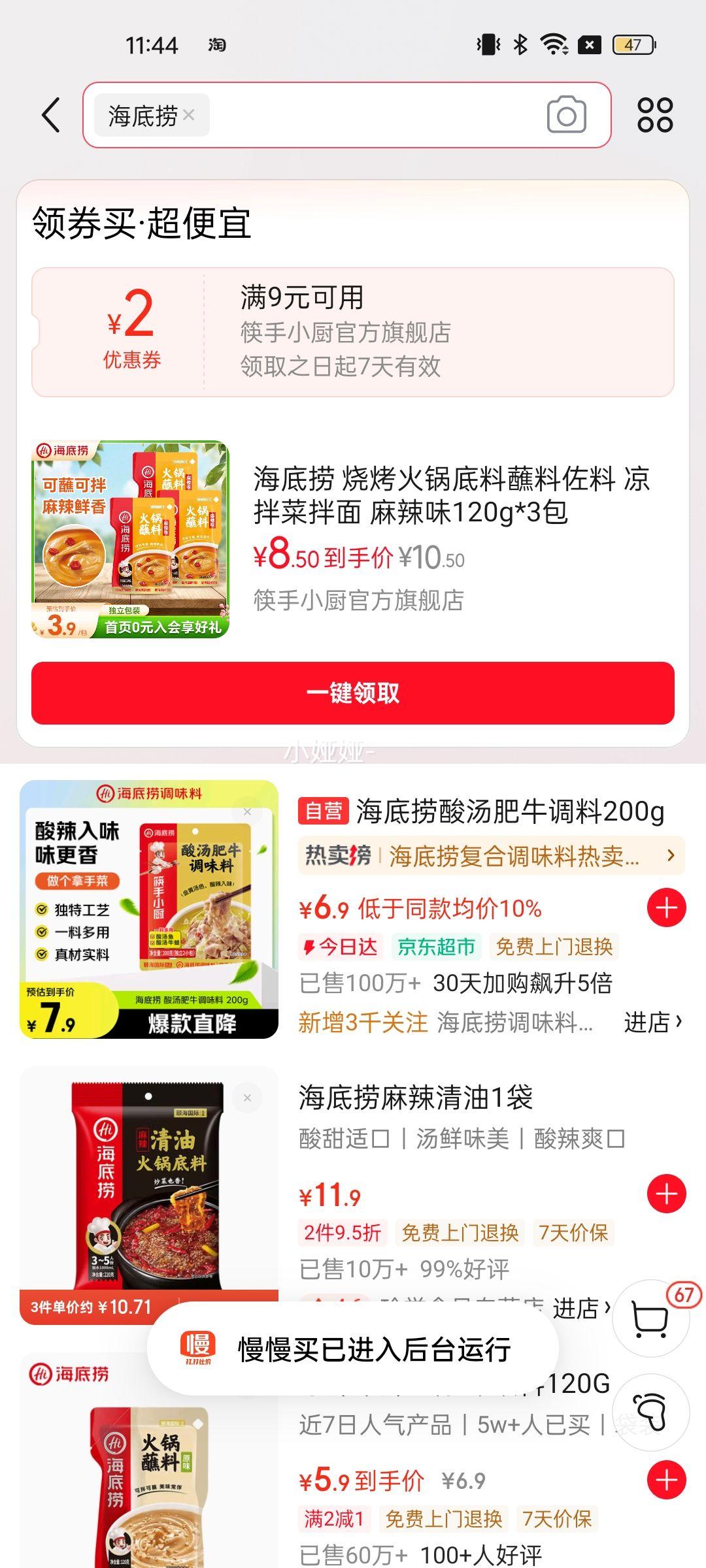Tap the ear-shaped floating icon below the cart
Screen dimensions: 706x1568
[x=649, y=1414]
